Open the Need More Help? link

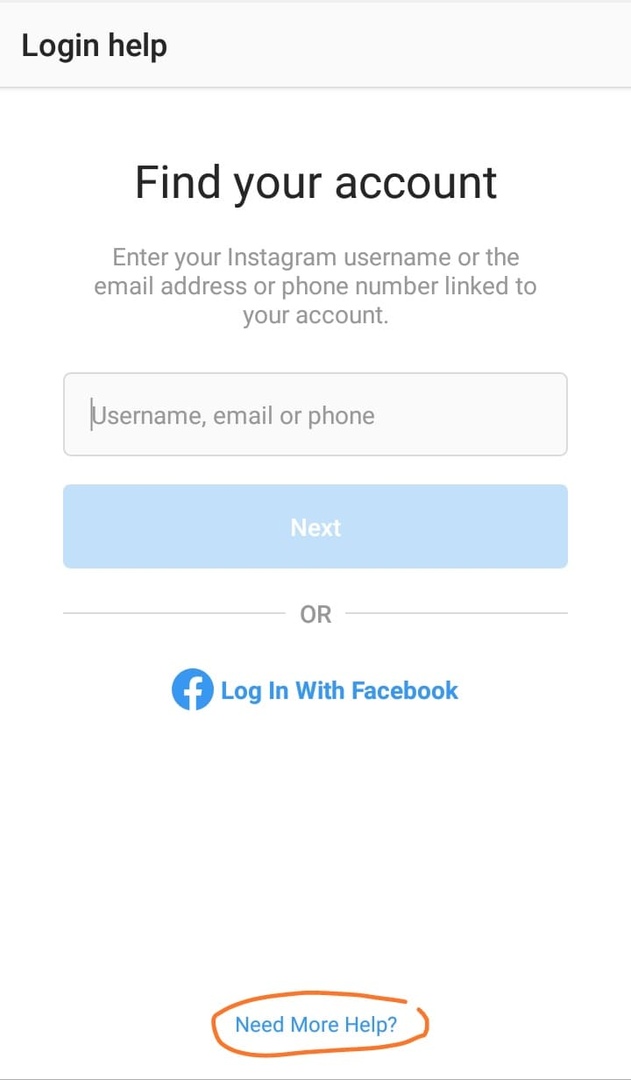point(316,1025)
